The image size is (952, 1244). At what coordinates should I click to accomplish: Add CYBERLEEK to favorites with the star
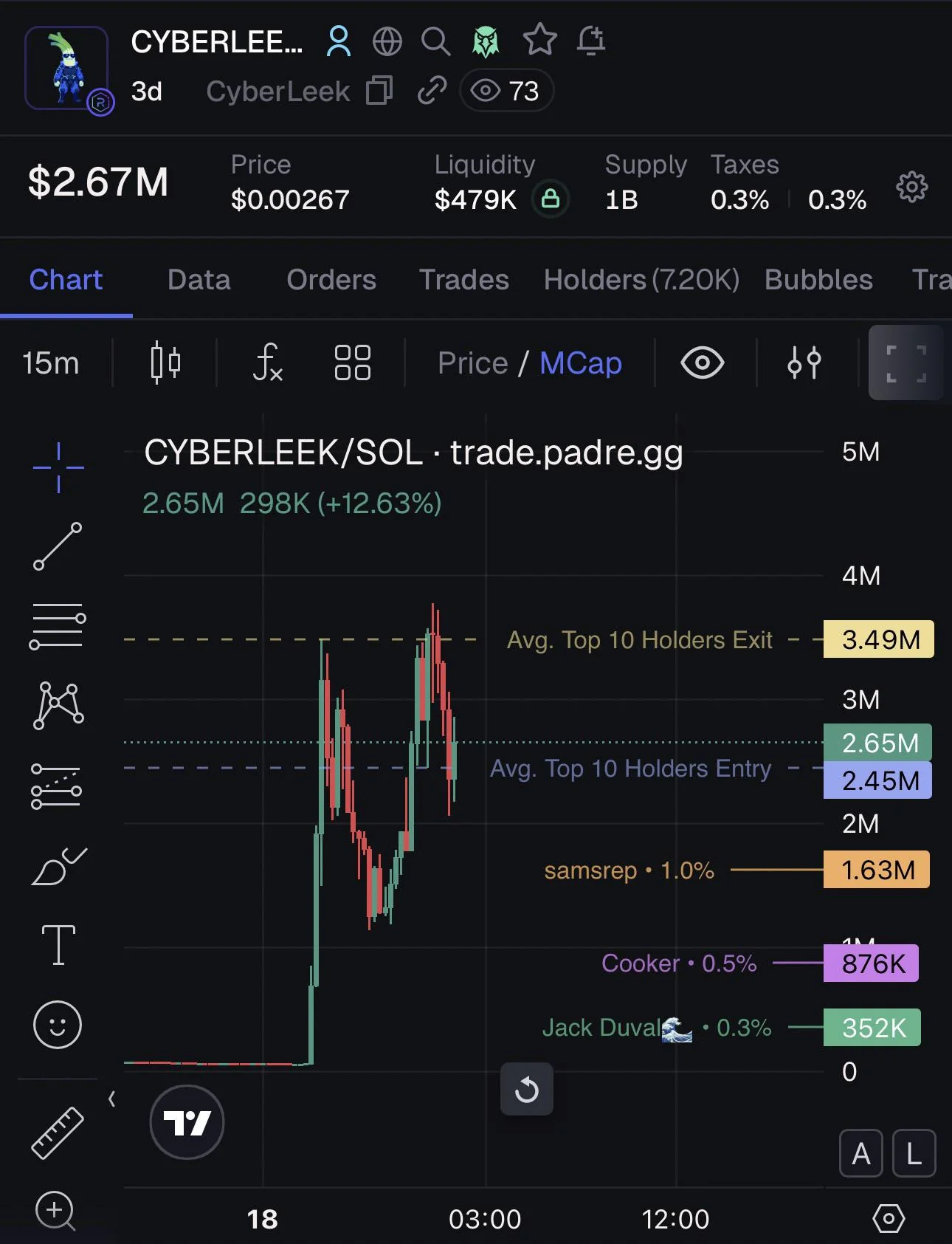coord(539,40)
